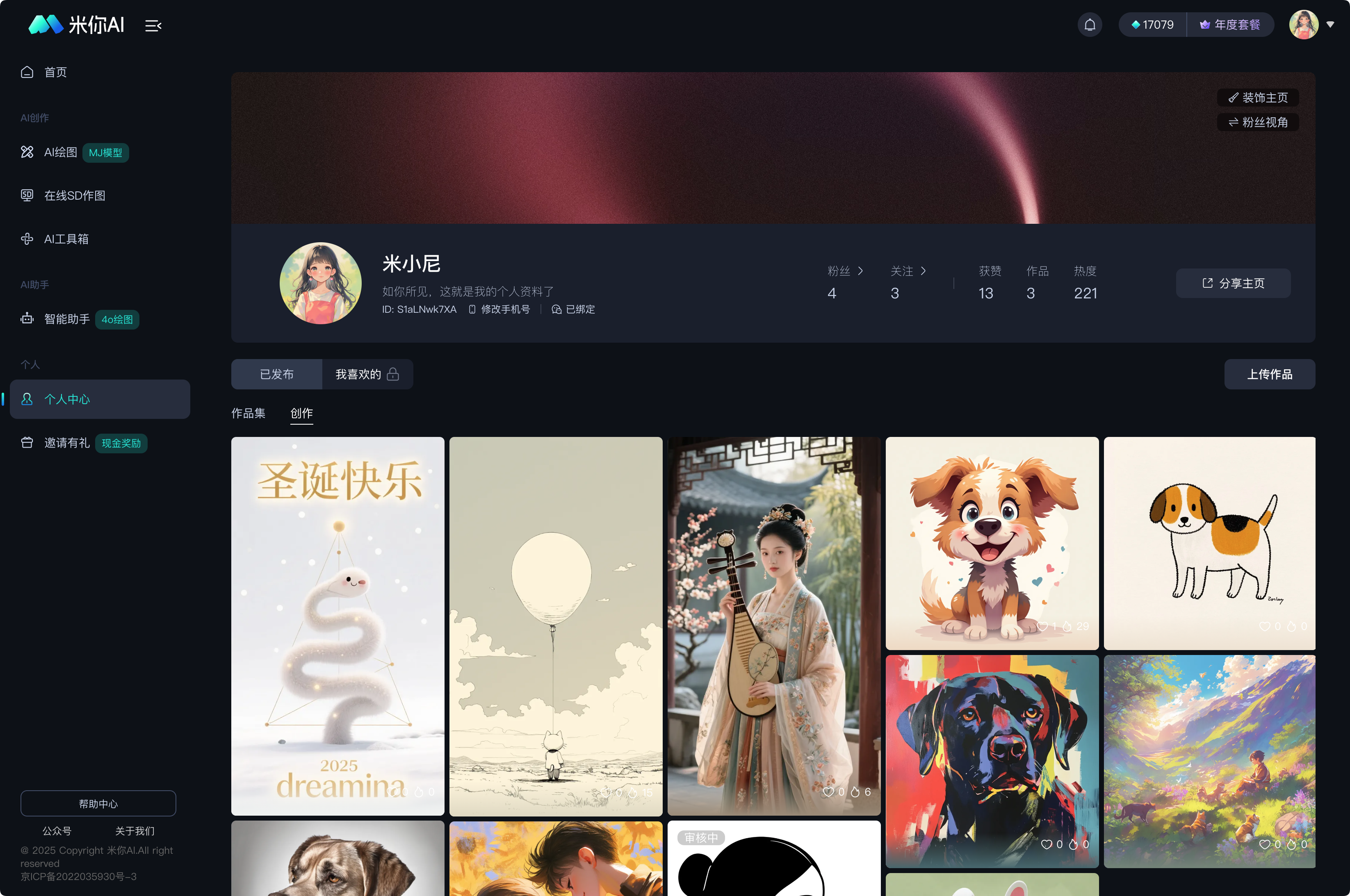Image resolution: width=1350 pixels, height=896 pixels.
Task: Collapse the sidebar menu
Action: pos(153,26)
